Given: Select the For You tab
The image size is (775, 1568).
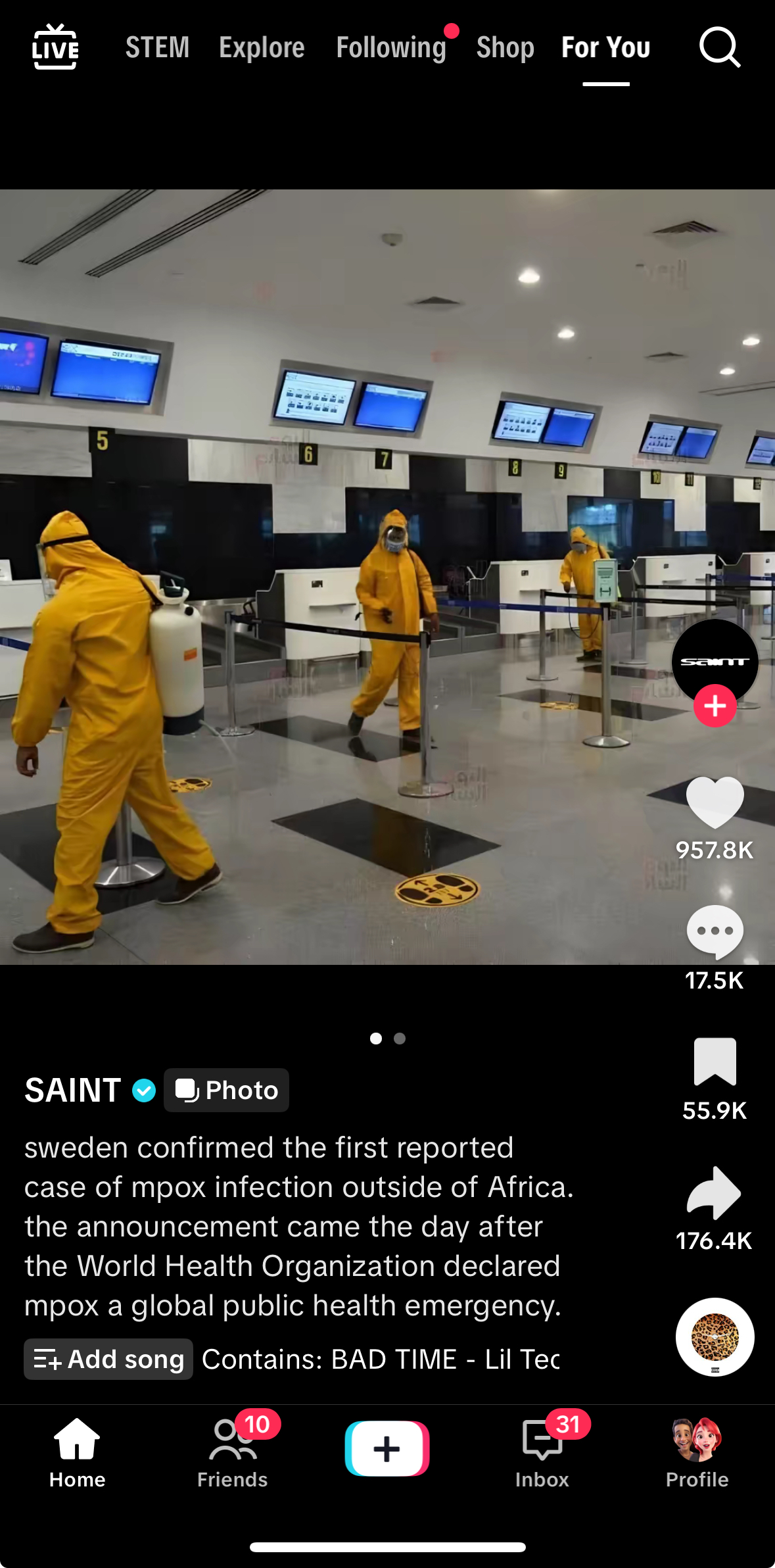Looking at the screenshot, I should coord(605,47).
